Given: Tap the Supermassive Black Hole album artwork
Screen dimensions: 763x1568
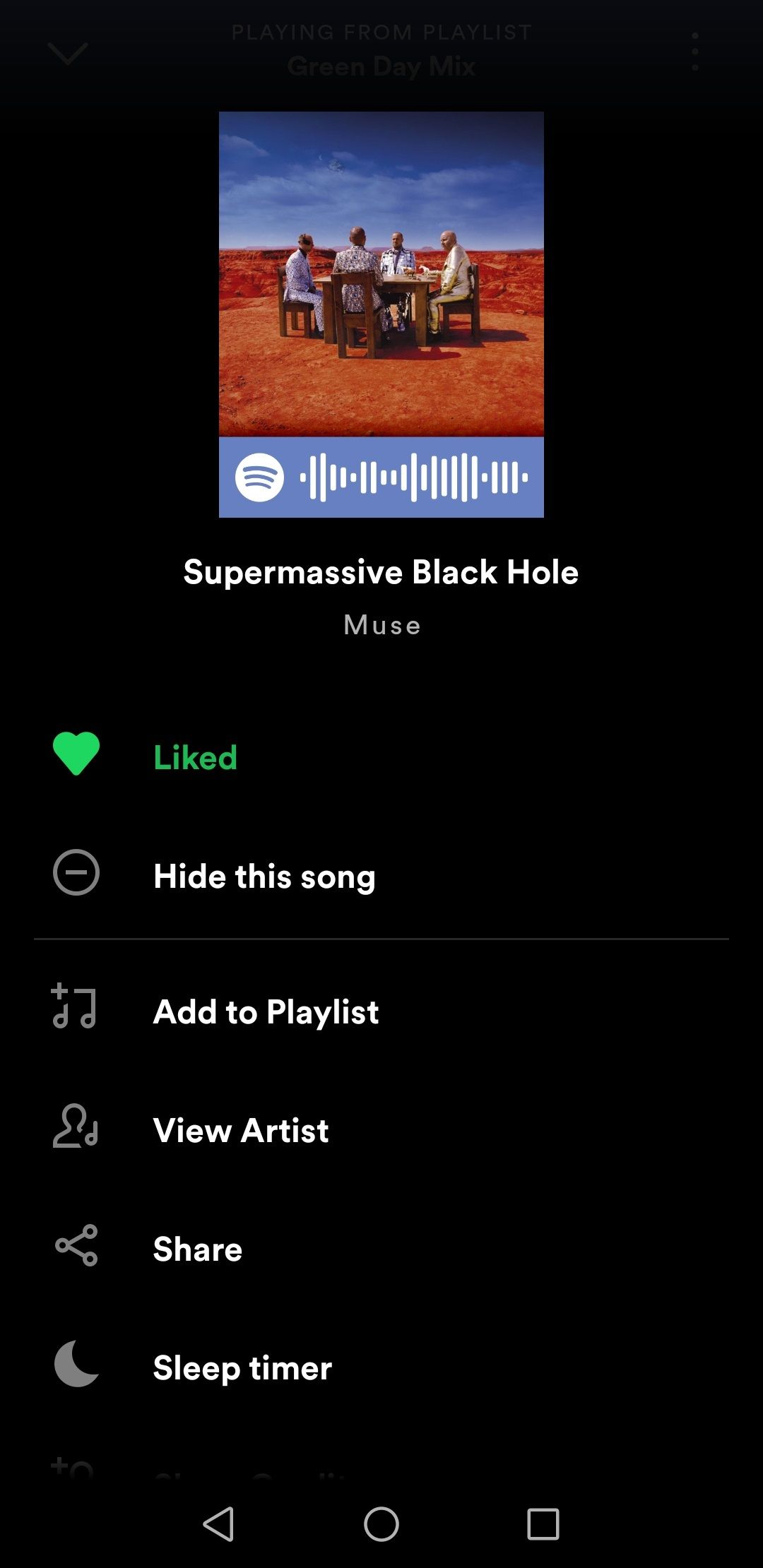Looking at the screenshot, I should tap(381, 275).
